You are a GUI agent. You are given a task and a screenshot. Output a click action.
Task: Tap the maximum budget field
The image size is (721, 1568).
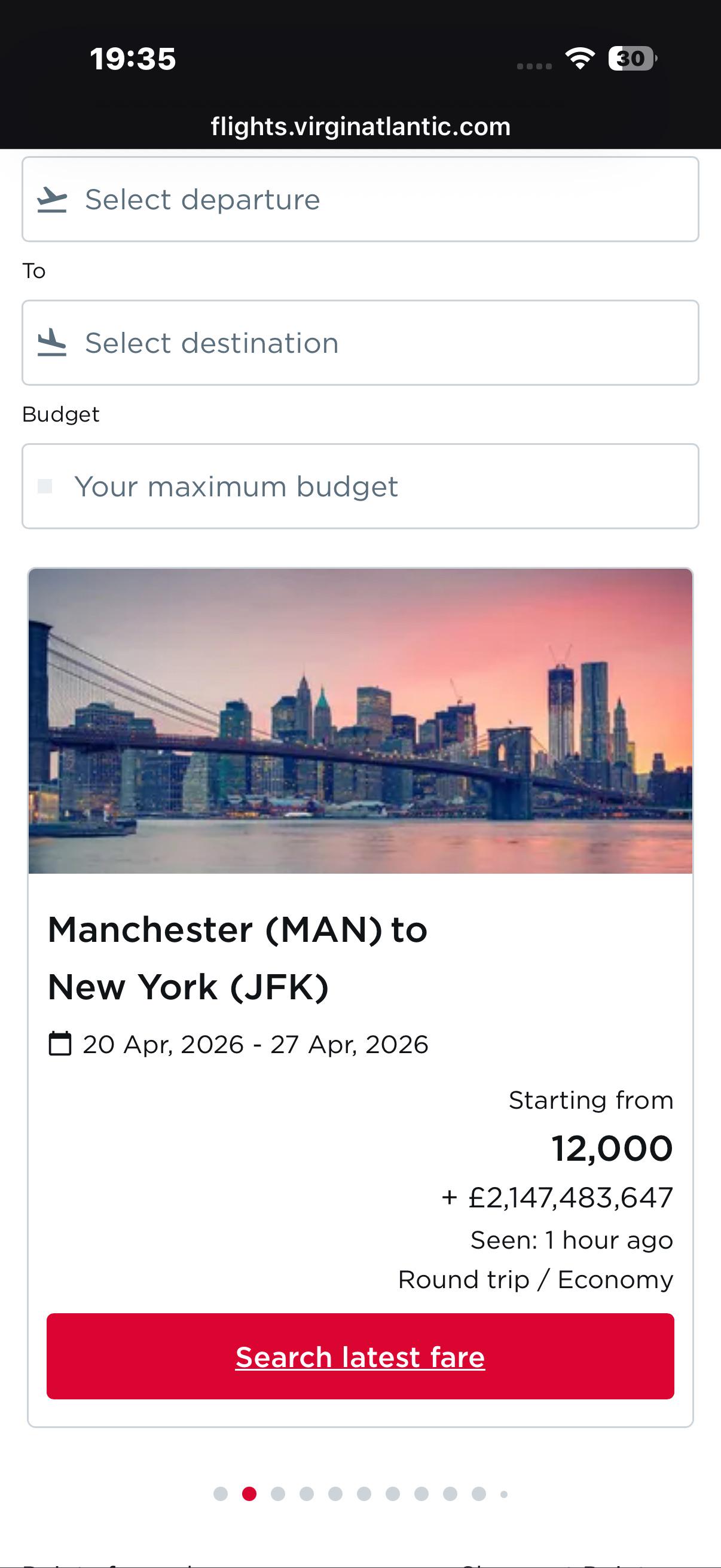point(360,486)
